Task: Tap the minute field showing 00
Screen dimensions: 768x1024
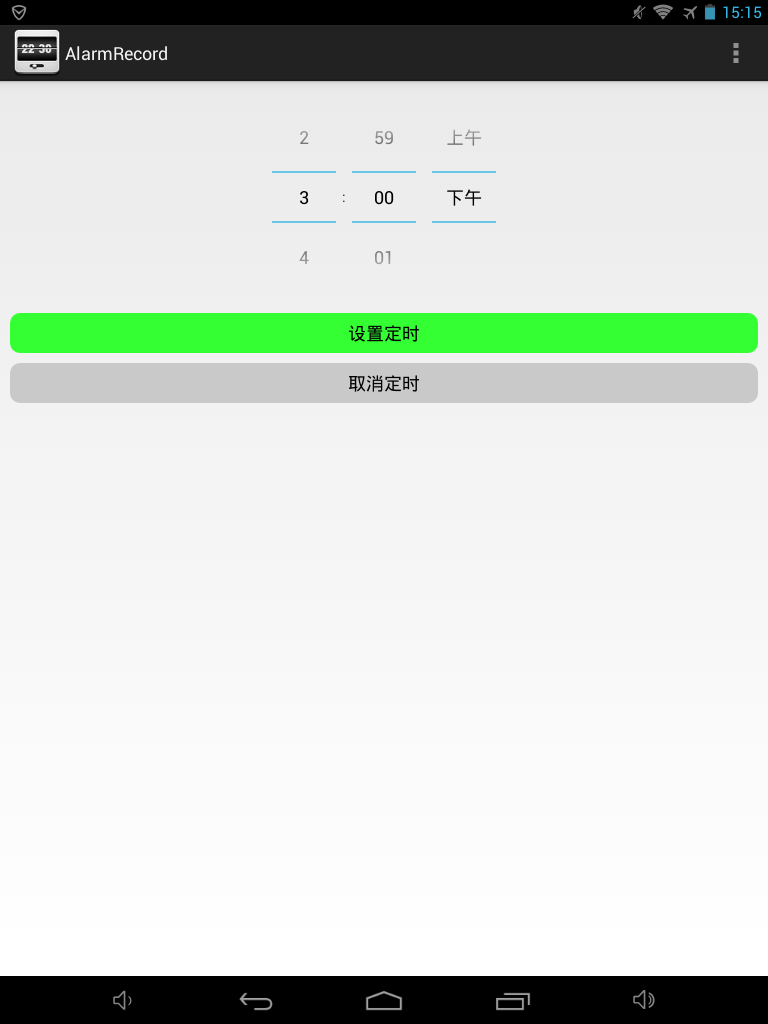Action: pyautogui.click(x=383, y=197)
